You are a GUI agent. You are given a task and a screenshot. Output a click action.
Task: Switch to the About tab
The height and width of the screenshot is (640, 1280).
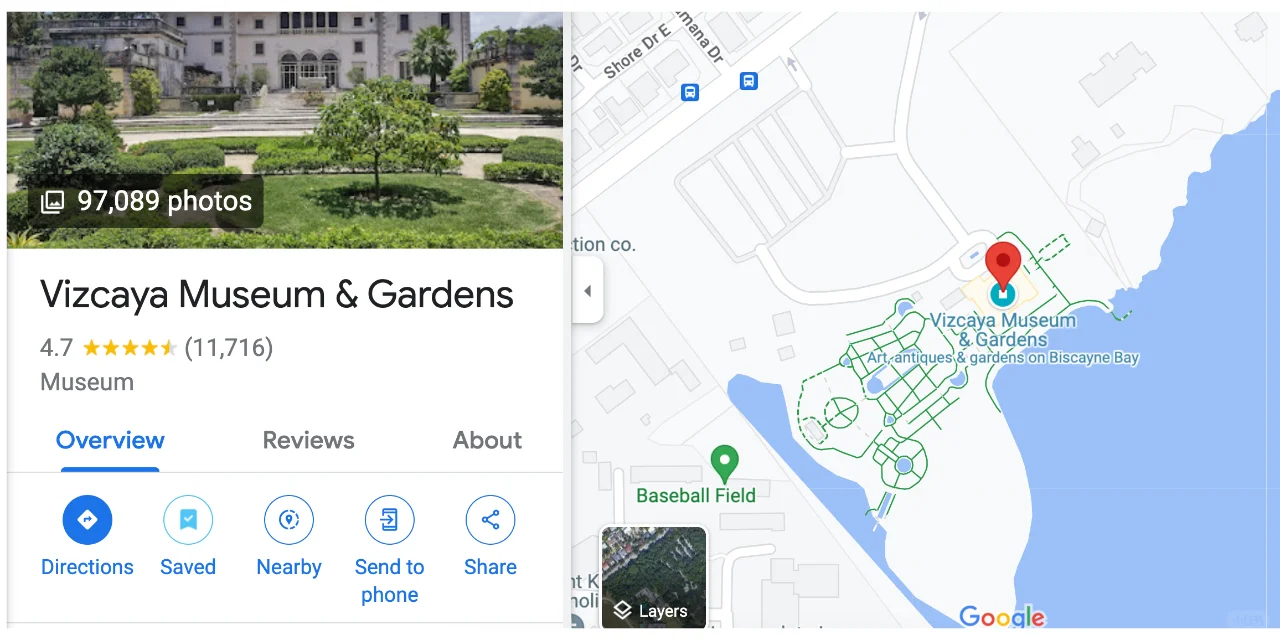tap(487, 440)
